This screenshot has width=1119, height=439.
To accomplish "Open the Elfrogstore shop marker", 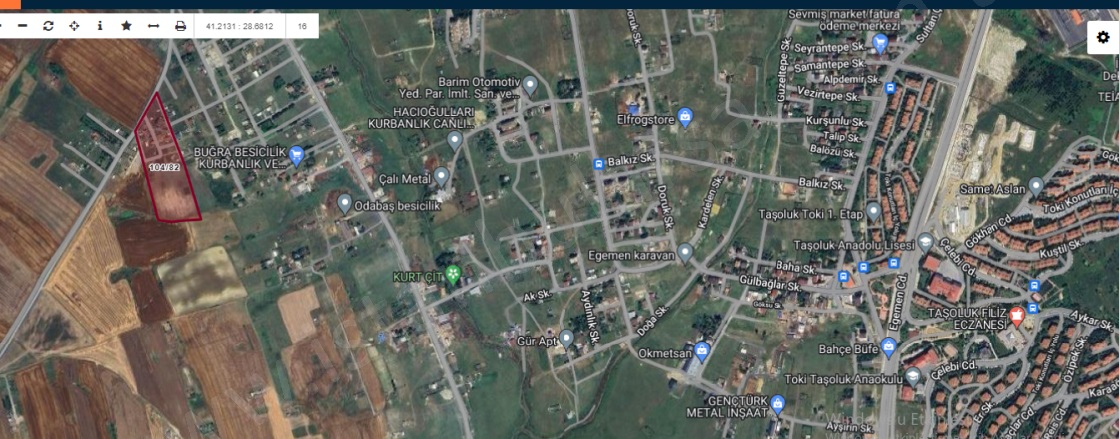I will (x=685, y=117).
